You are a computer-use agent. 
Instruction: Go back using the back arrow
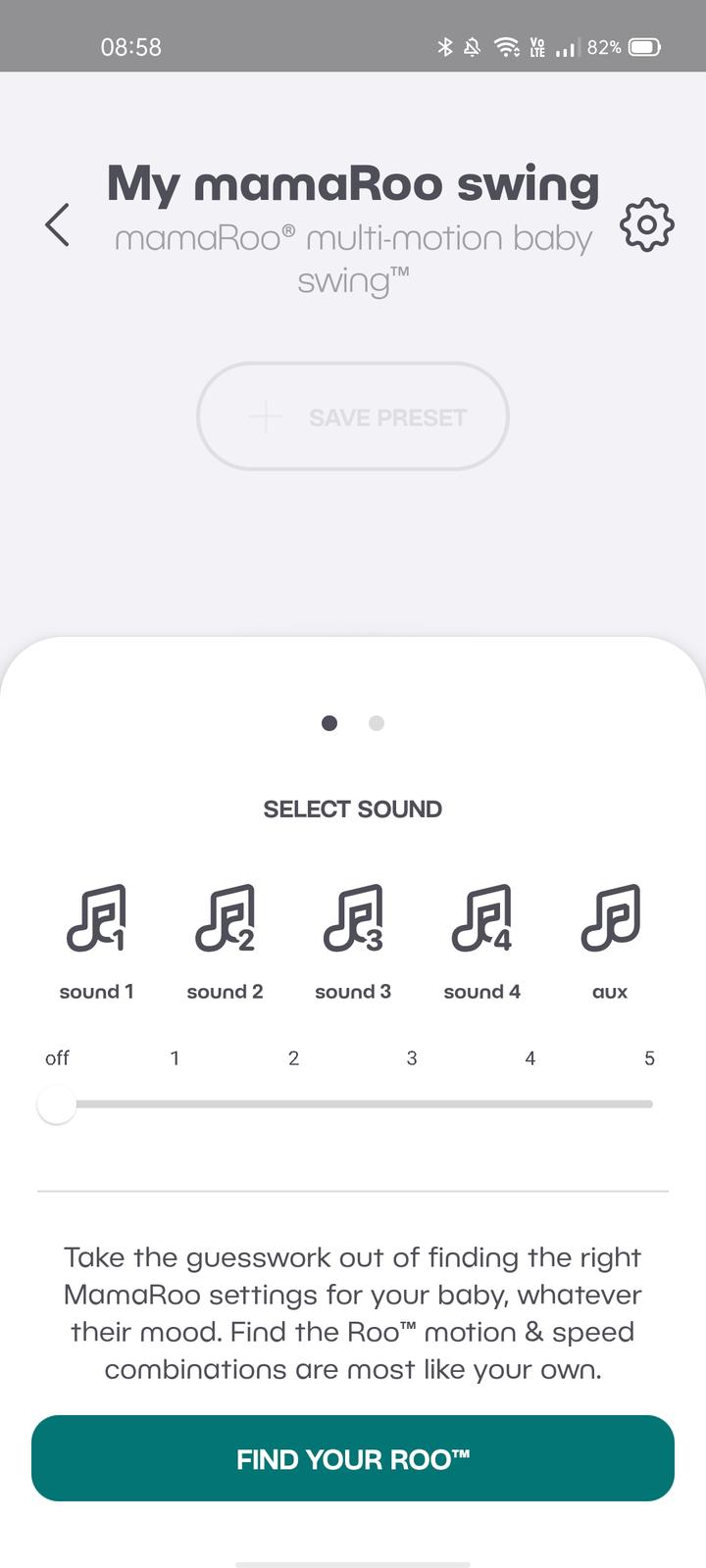click(58, 225)
